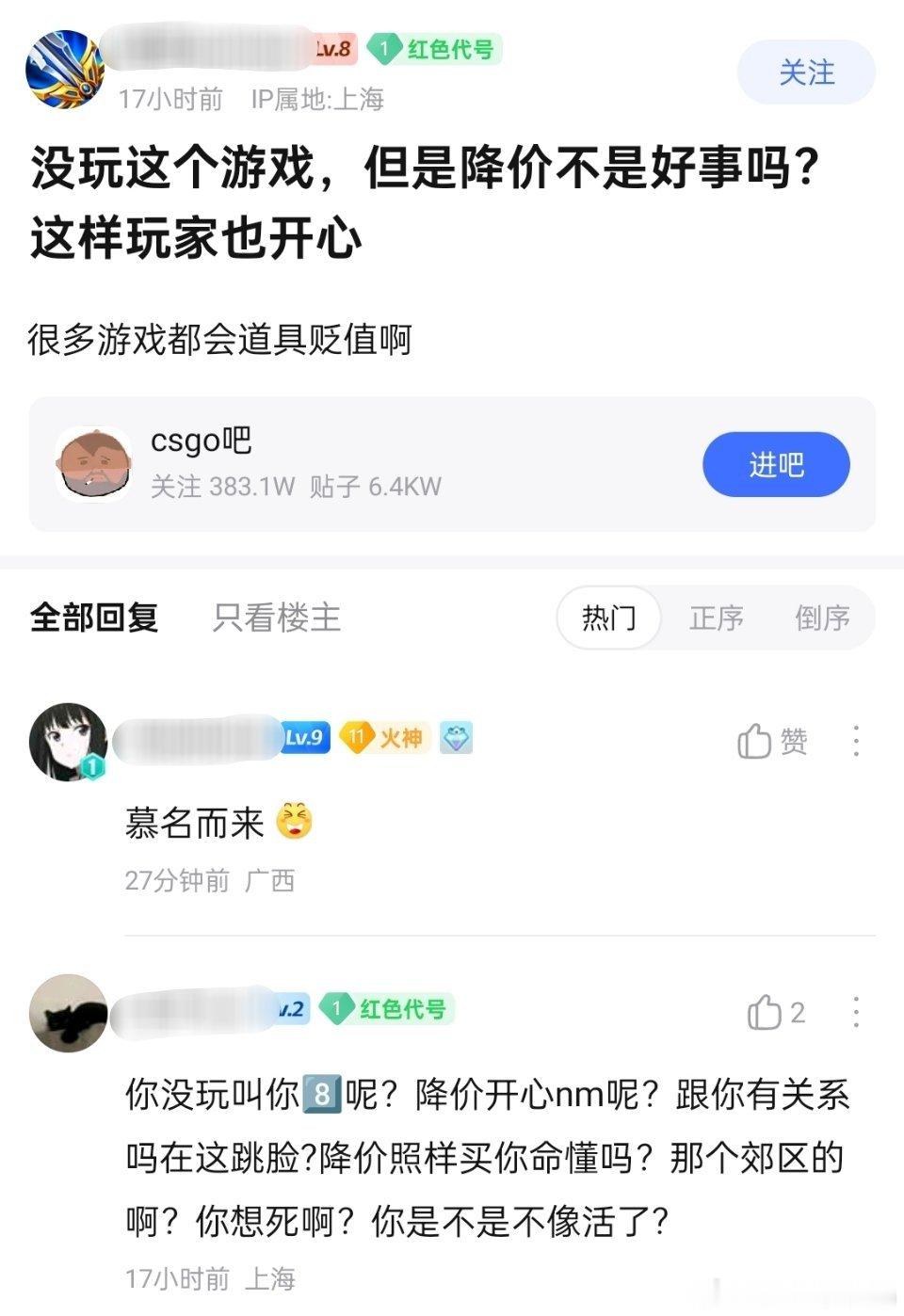Show only the original poster's replies (只看楼主)
The image size is (904, 1316).
tap(276, 618)
